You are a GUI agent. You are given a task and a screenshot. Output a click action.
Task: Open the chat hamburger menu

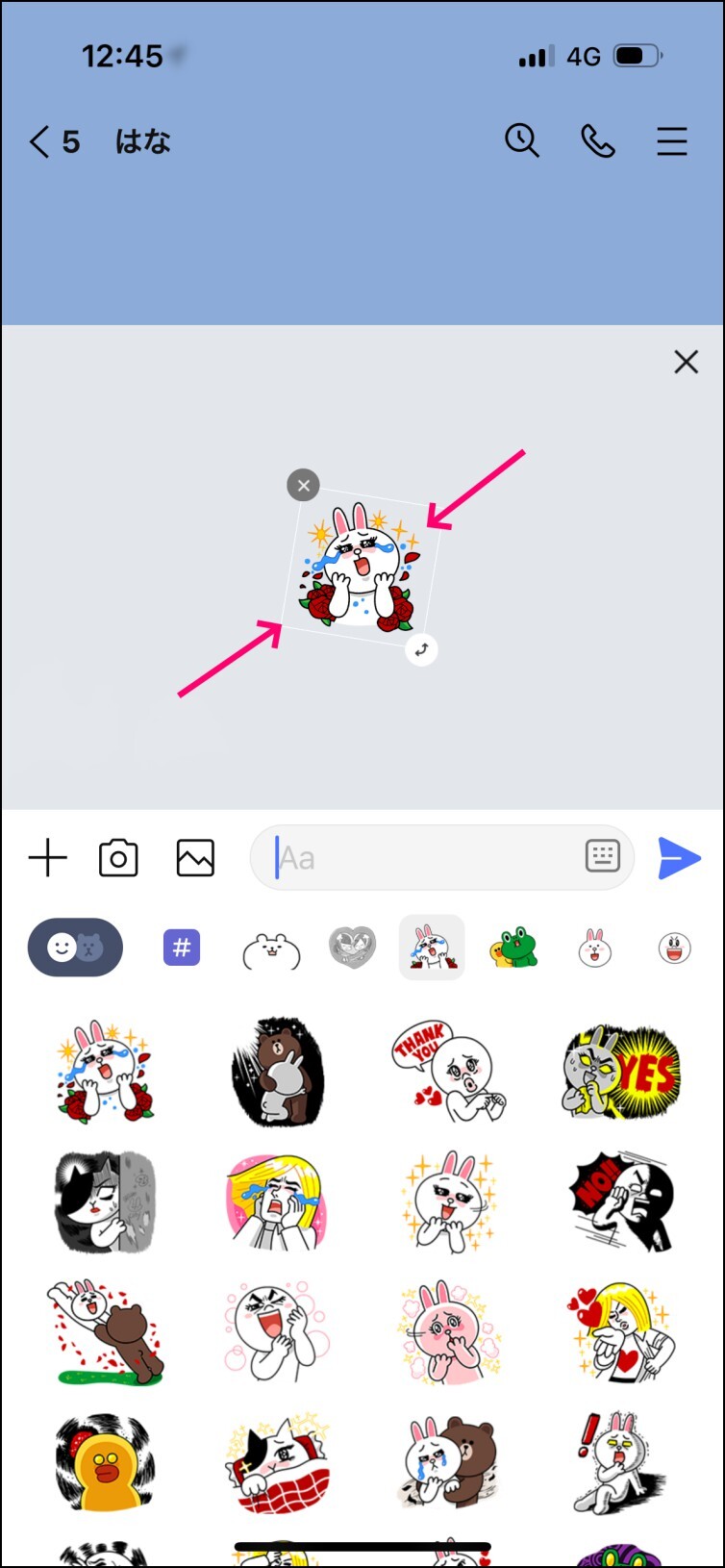[672, 141]
